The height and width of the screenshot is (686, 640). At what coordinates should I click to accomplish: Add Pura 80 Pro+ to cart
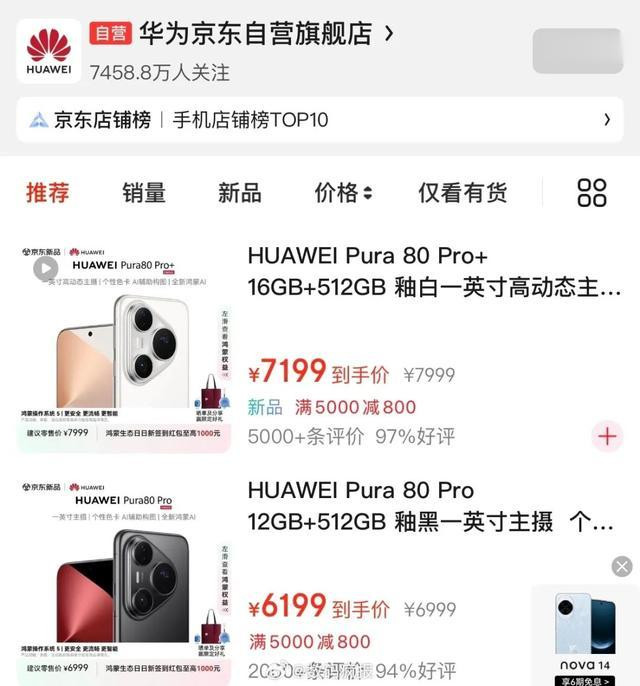coord(607,436)
